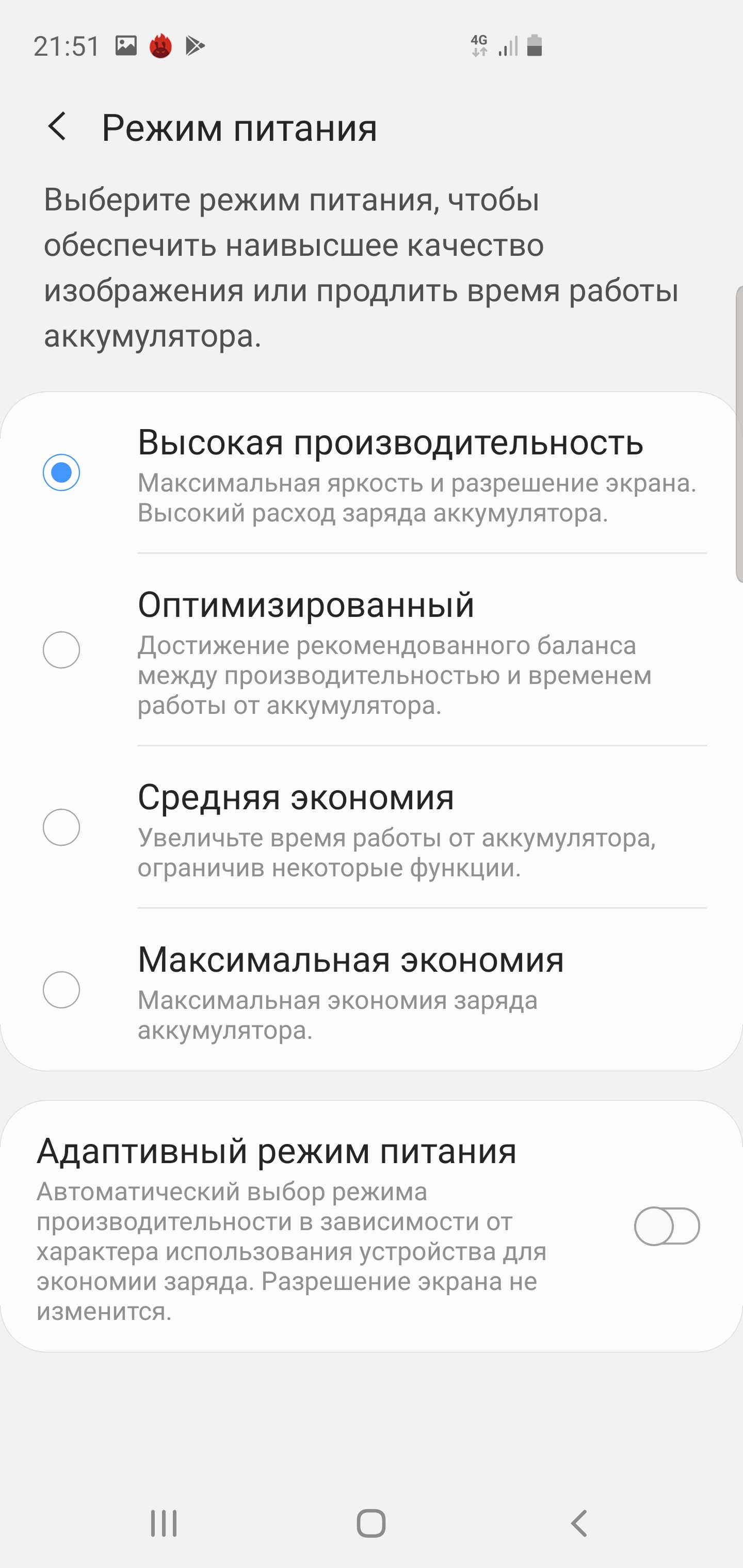
Task: Enable Адаптивный режим питания toggle
Action: 666,1227
